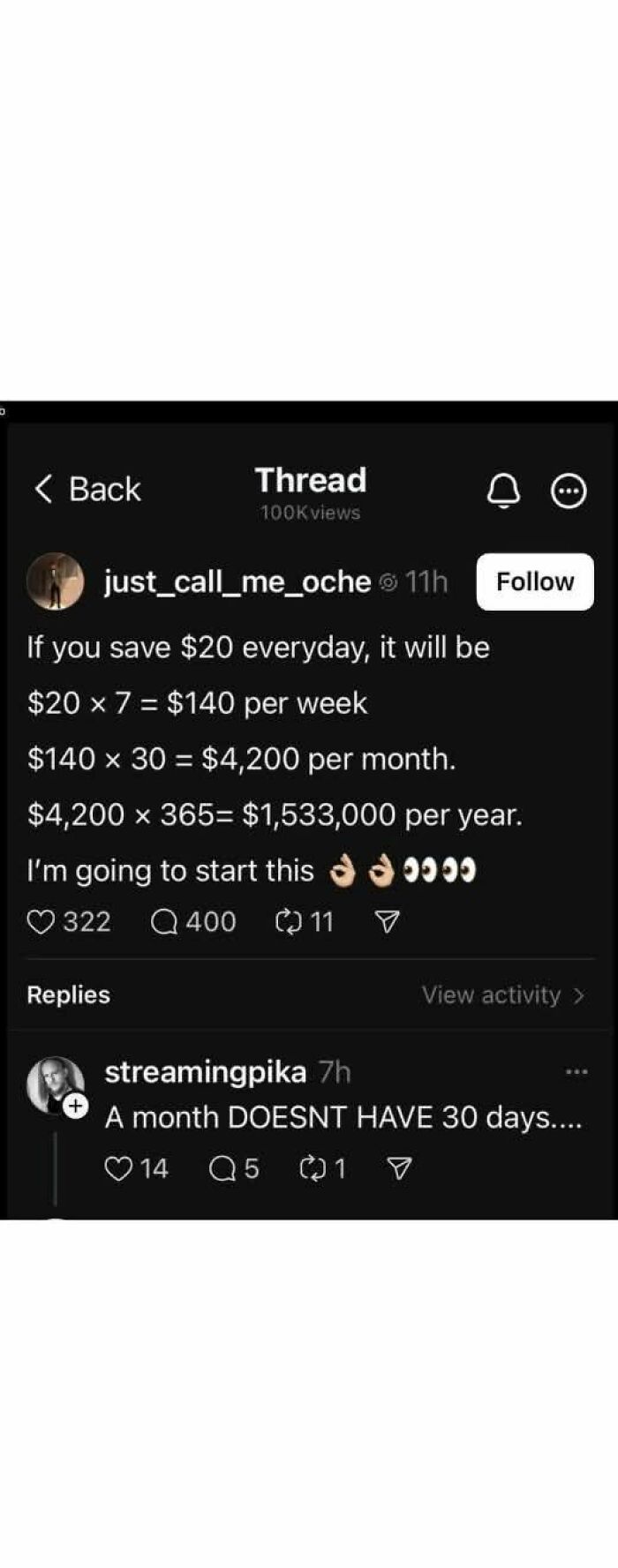
Task: Open the notifications bell for this thread
Action: coord(503,491)
